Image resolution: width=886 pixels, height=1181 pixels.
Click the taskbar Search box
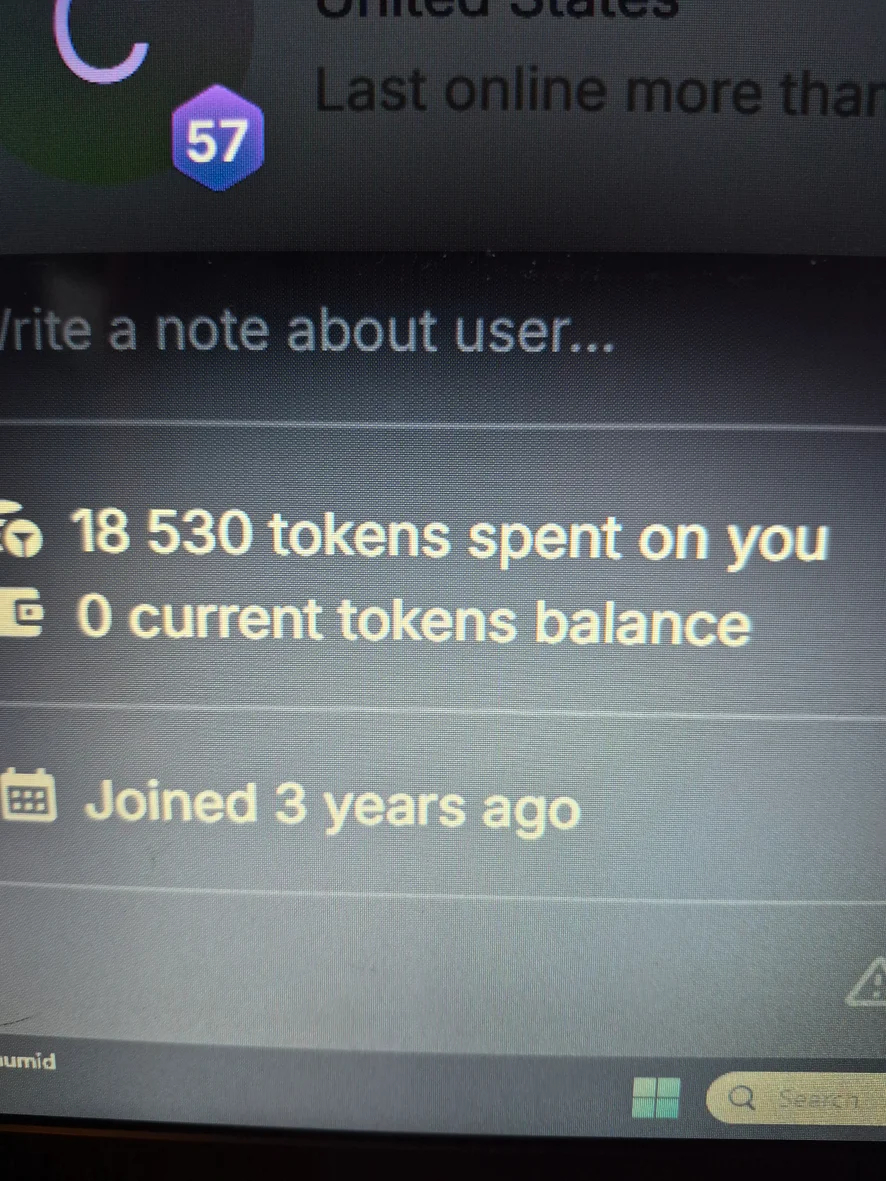(800, 1099)
